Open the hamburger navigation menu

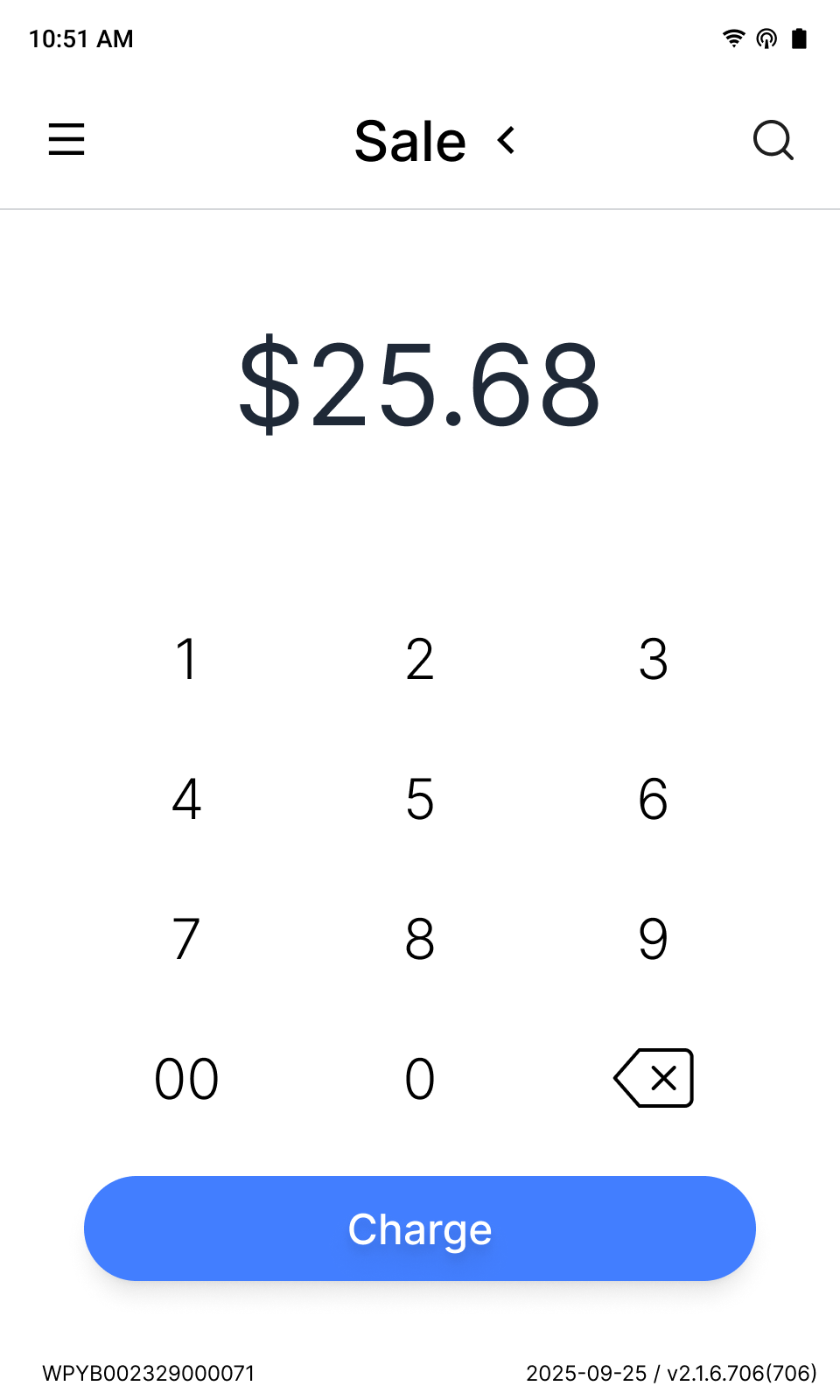click(66, 140)
